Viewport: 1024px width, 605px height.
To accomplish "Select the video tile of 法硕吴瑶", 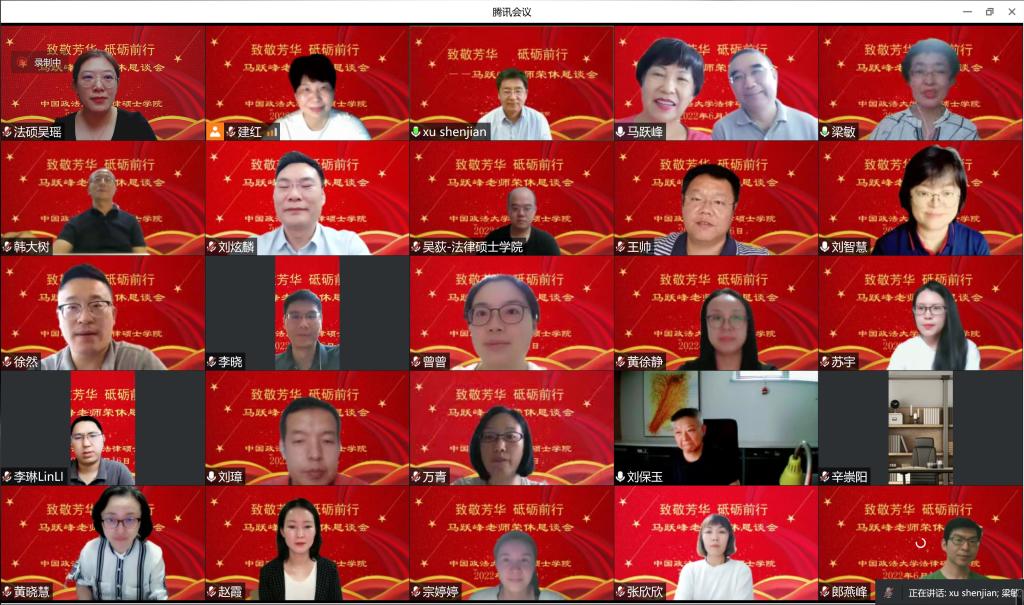I will (102, 83).
